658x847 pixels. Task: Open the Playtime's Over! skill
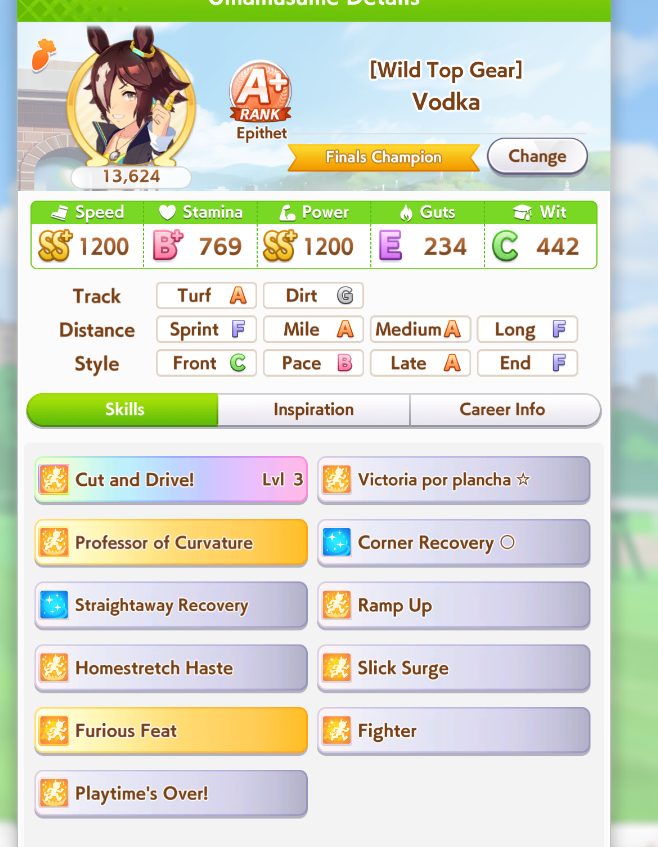(x=171, y=794)
